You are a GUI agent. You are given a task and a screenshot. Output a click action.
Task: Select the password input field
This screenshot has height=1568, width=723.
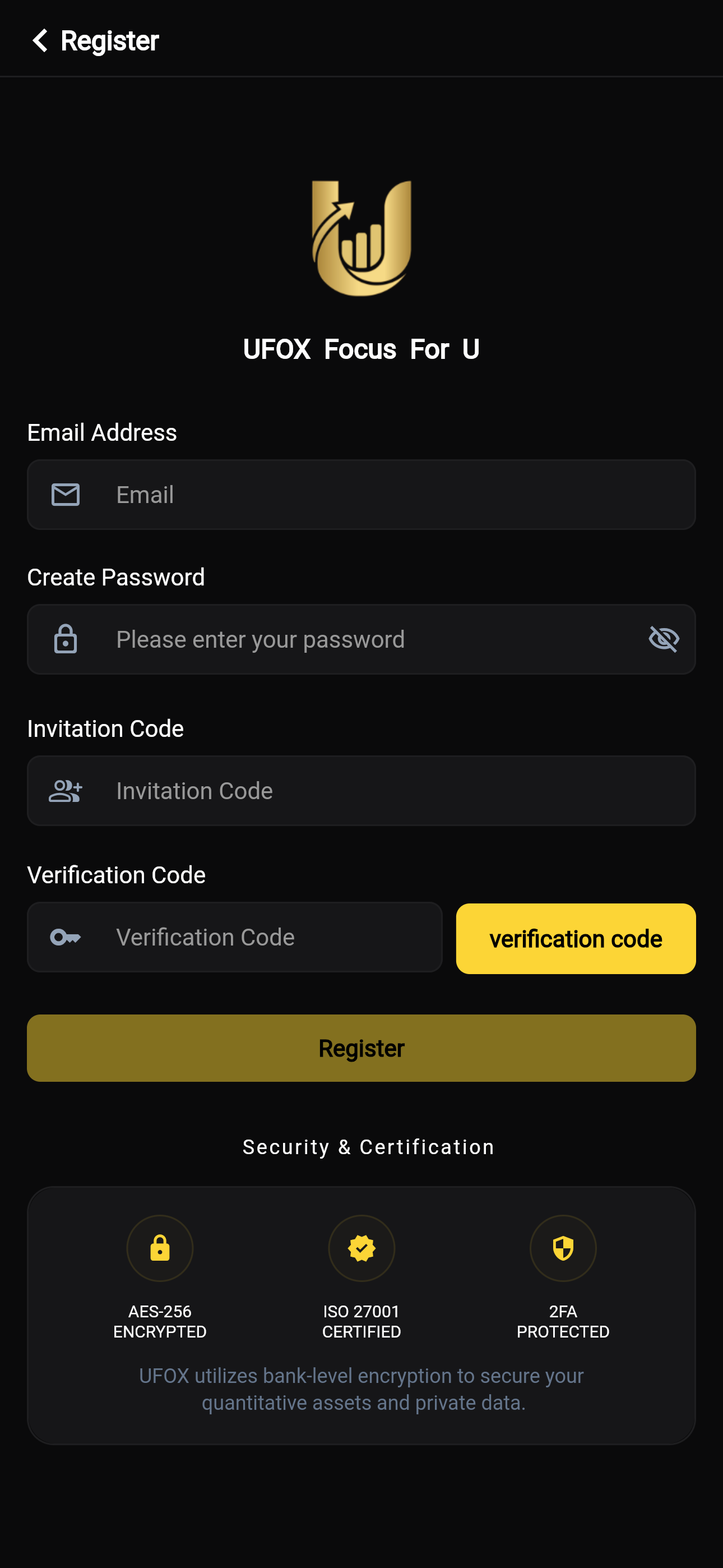tap(304, 639)
